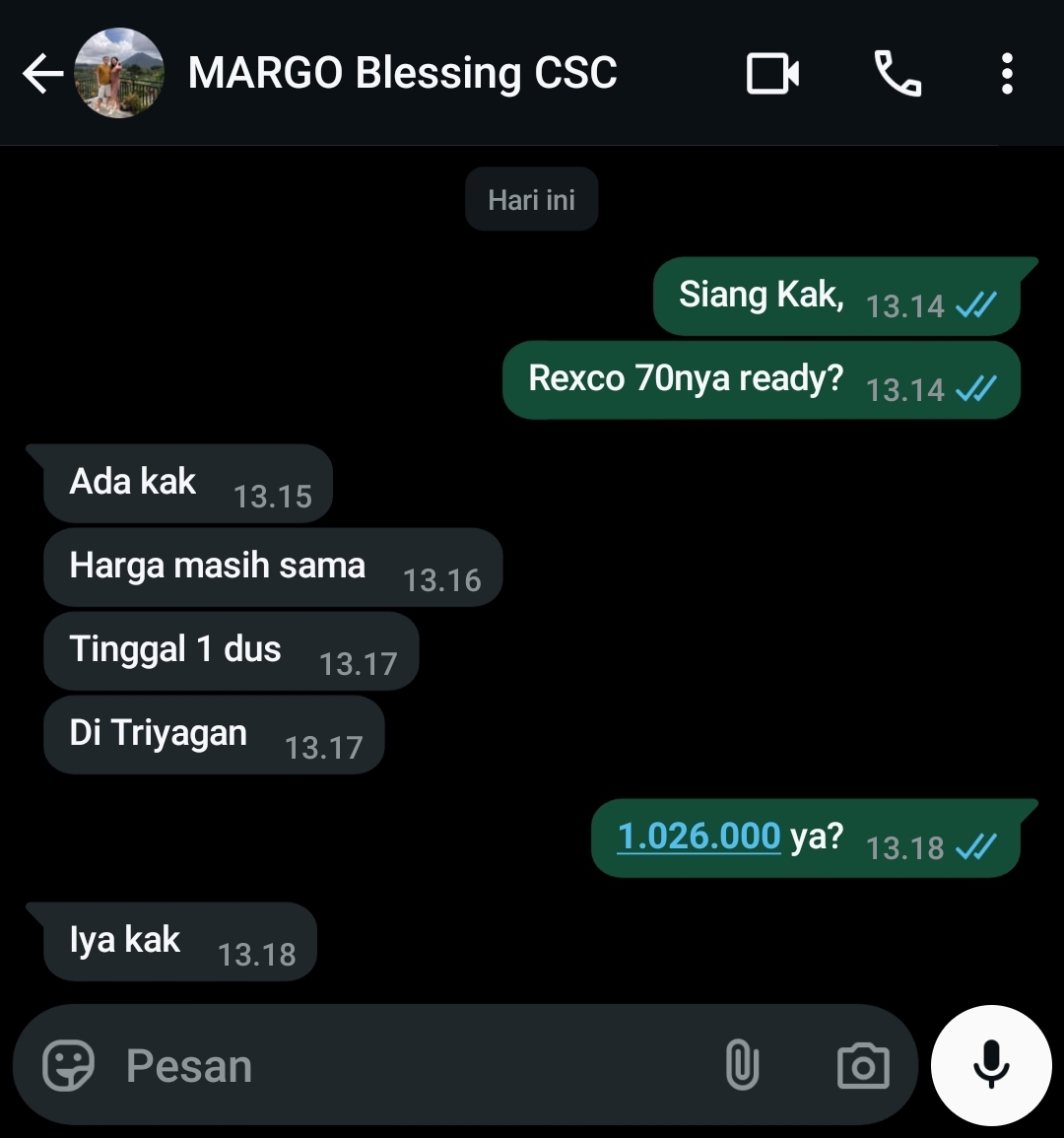Tap the underlined 1.026.000 link

pos(698,837)
